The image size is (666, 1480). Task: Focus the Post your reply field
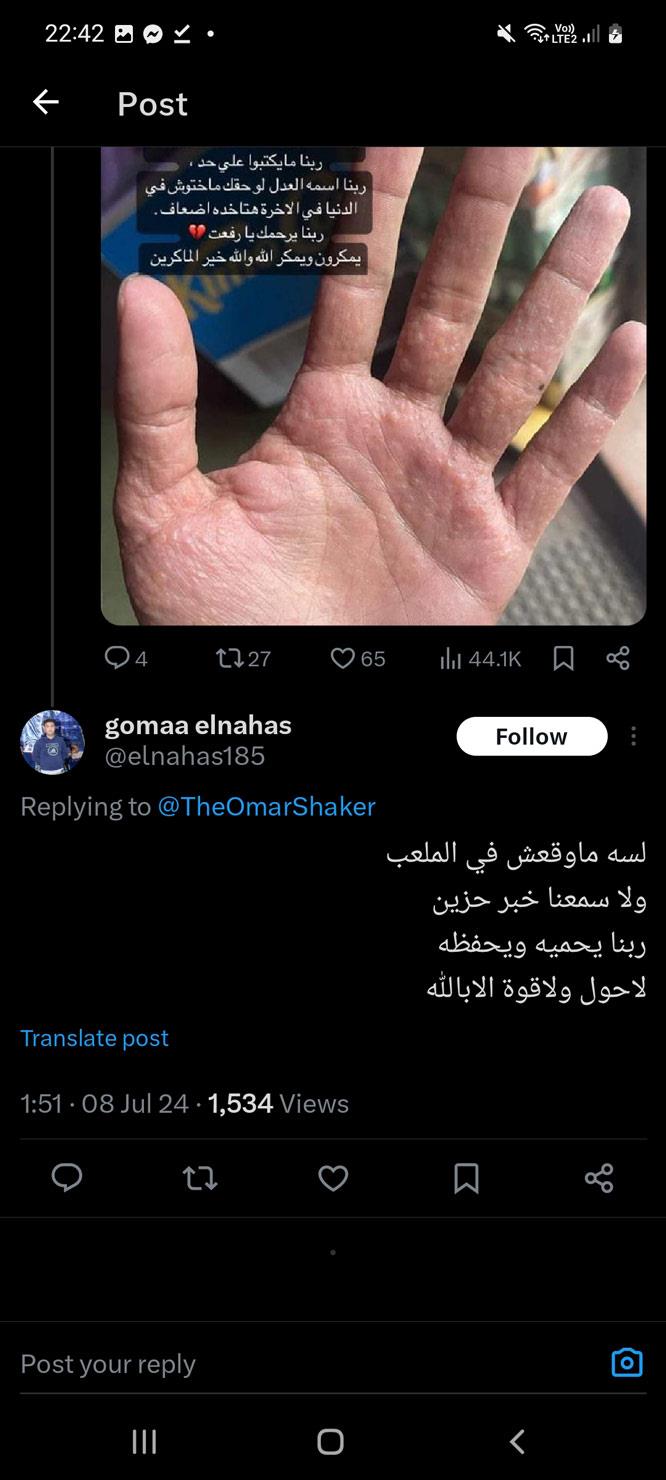coord(300,1363)
